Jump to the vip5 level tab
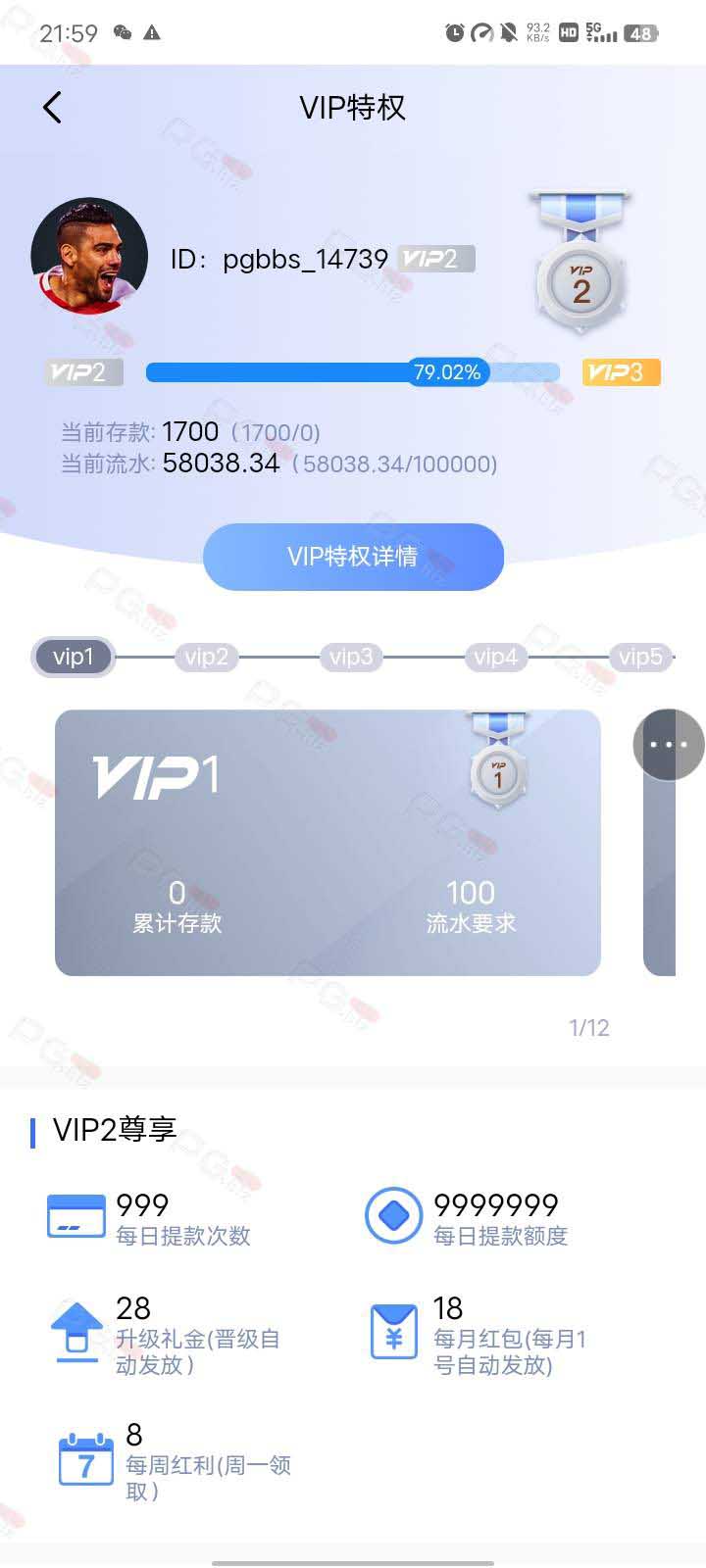Viewport: 706px width, 1568px height. [640, 657]
